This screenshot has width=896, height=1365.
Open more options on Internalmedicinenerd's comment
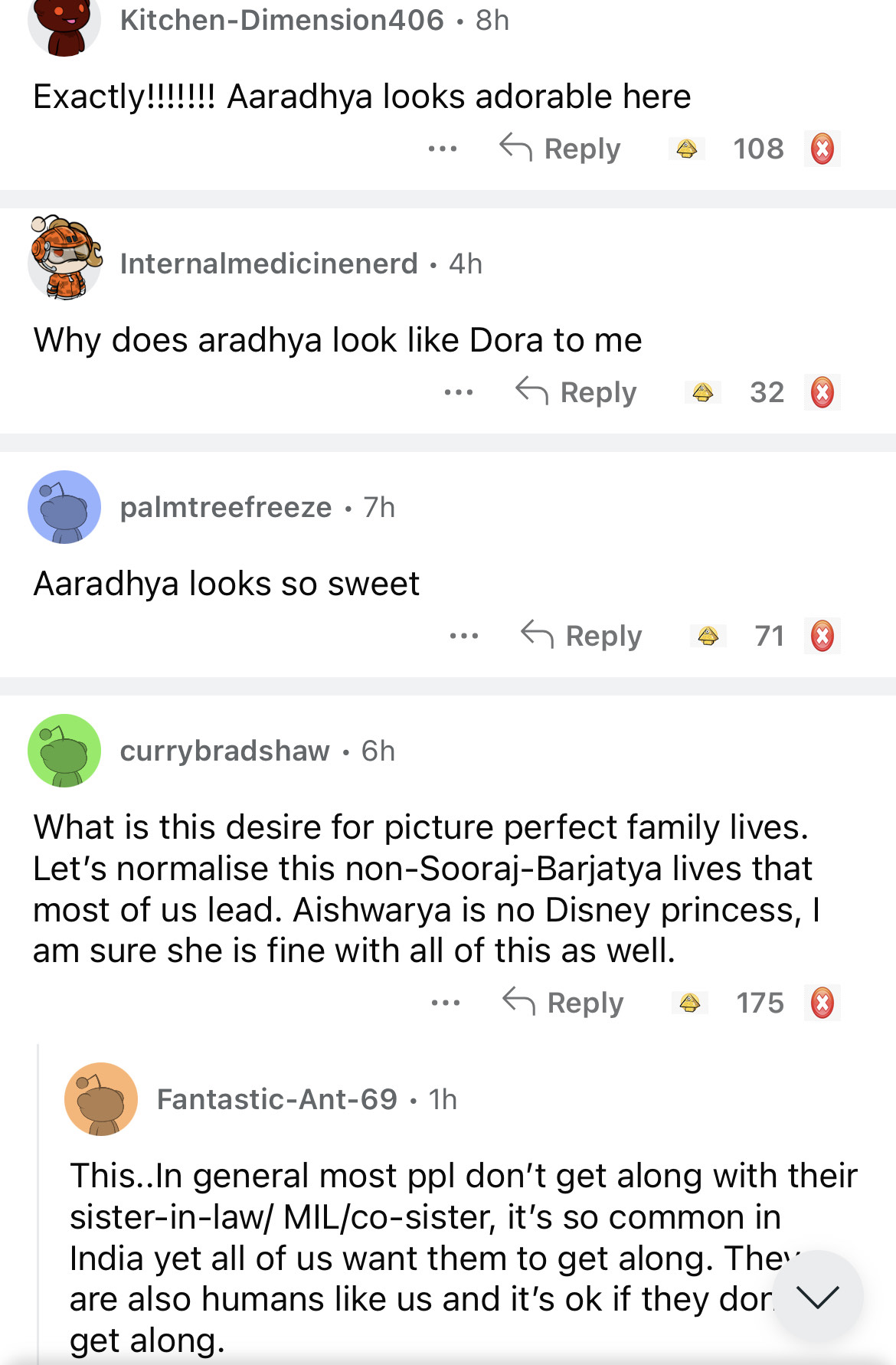(459, 392)
